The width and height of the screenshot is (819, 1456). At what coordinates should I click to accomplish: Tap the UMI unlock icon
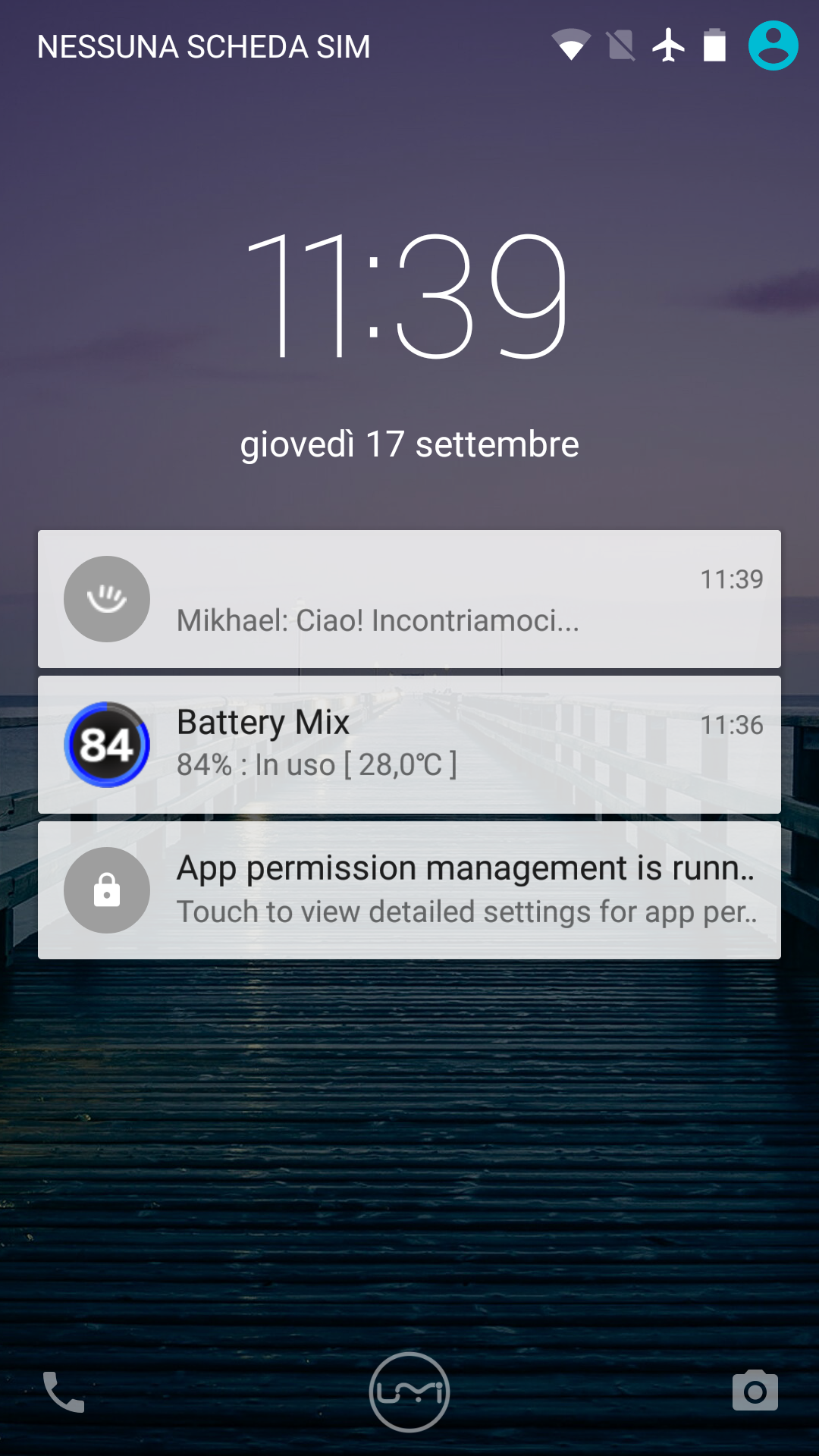[409, 1392]
